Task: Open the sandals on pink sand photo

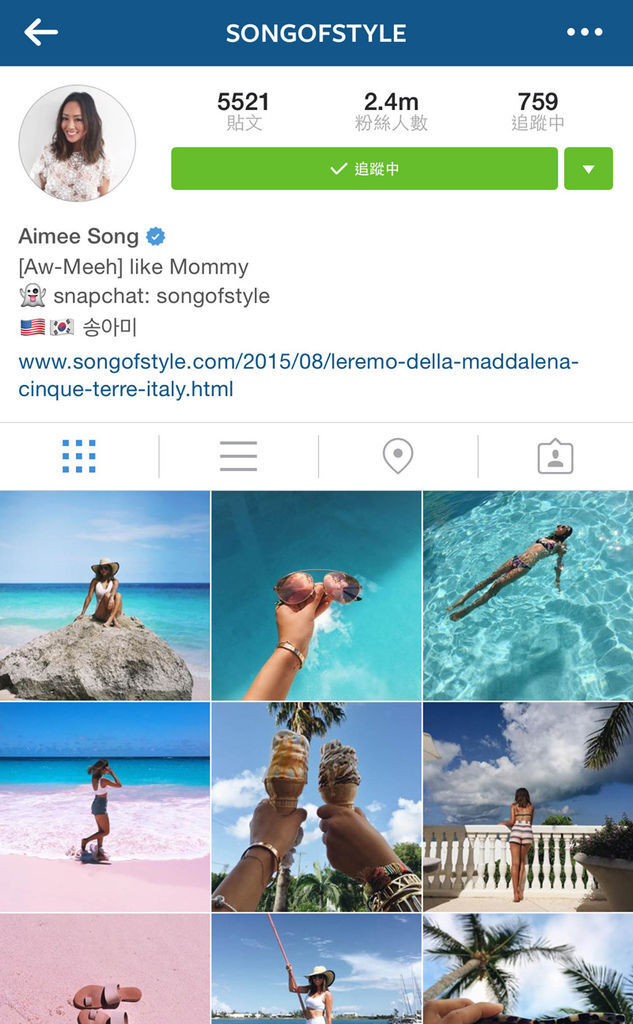Action: pyautogui.click(x=105, y=970)
